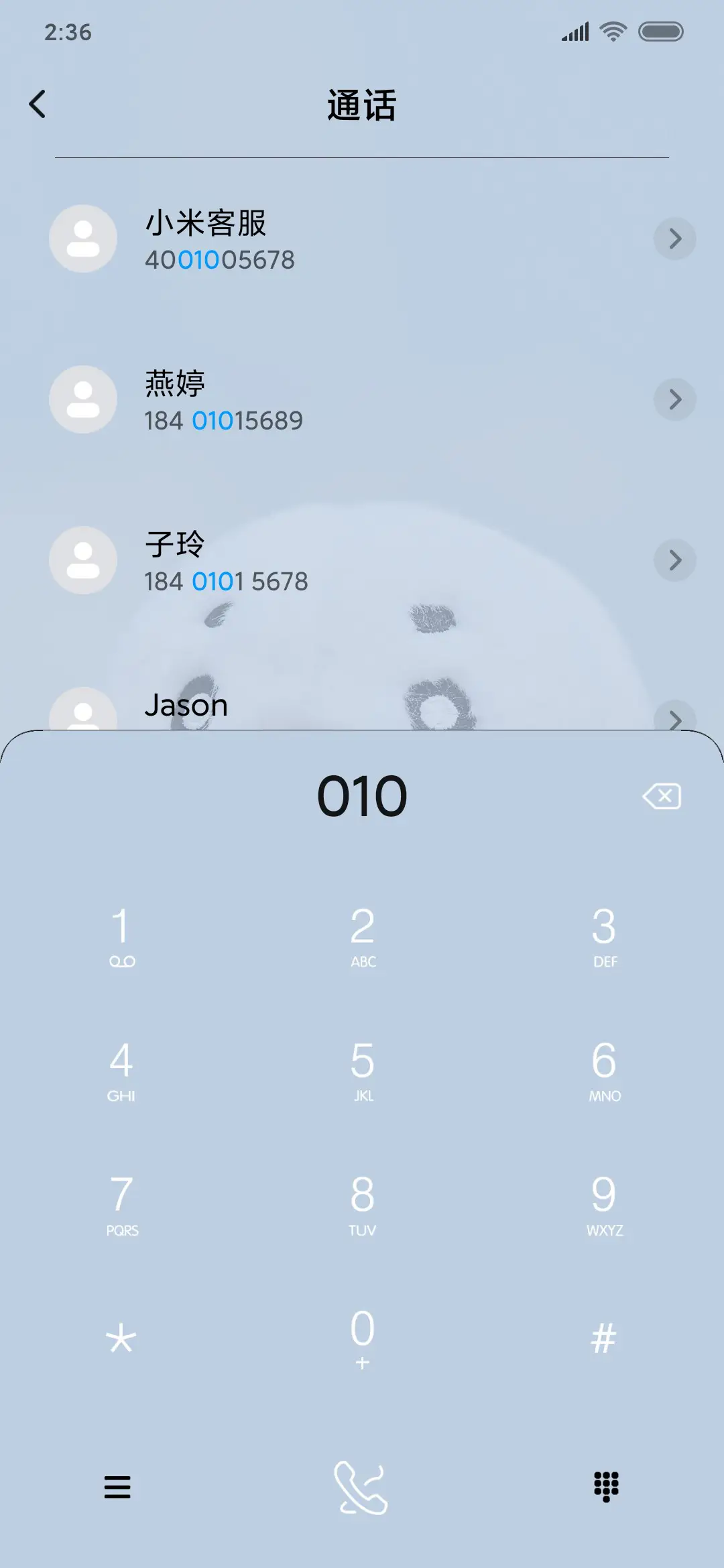Tap the avatar icon of 小米客服

pos(82,238)
